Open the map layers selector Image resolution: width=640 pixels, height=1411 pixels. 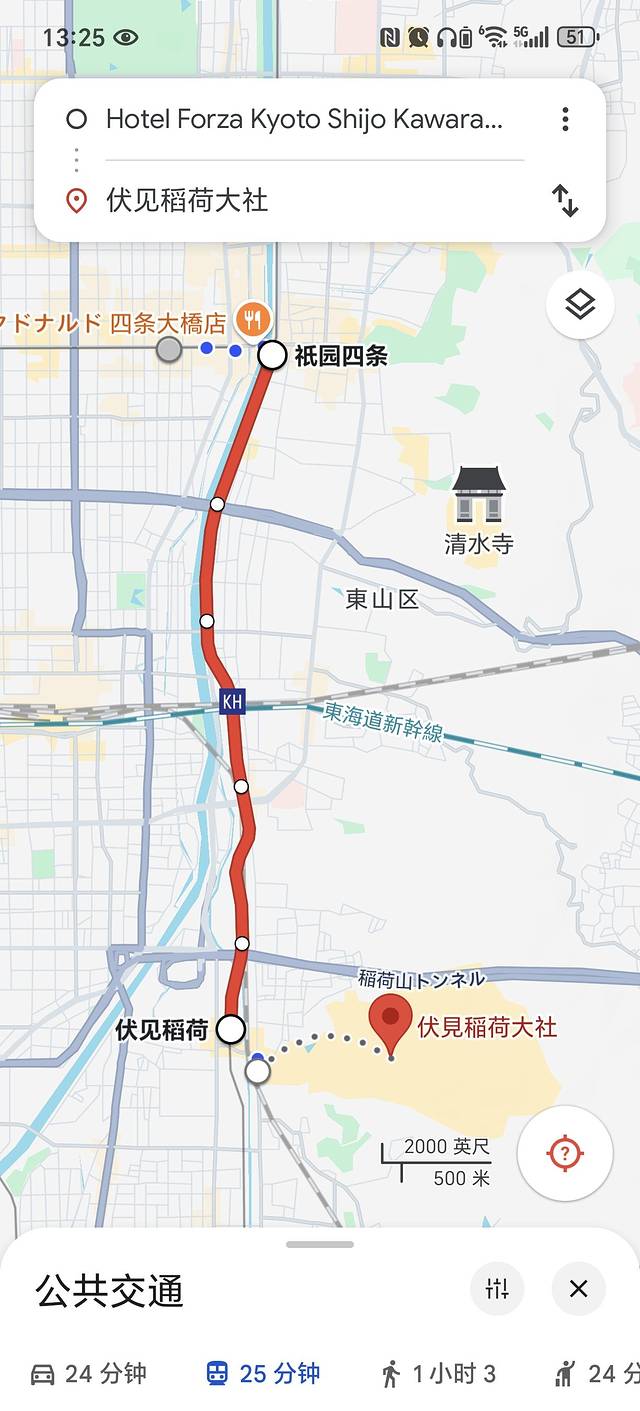580,305
